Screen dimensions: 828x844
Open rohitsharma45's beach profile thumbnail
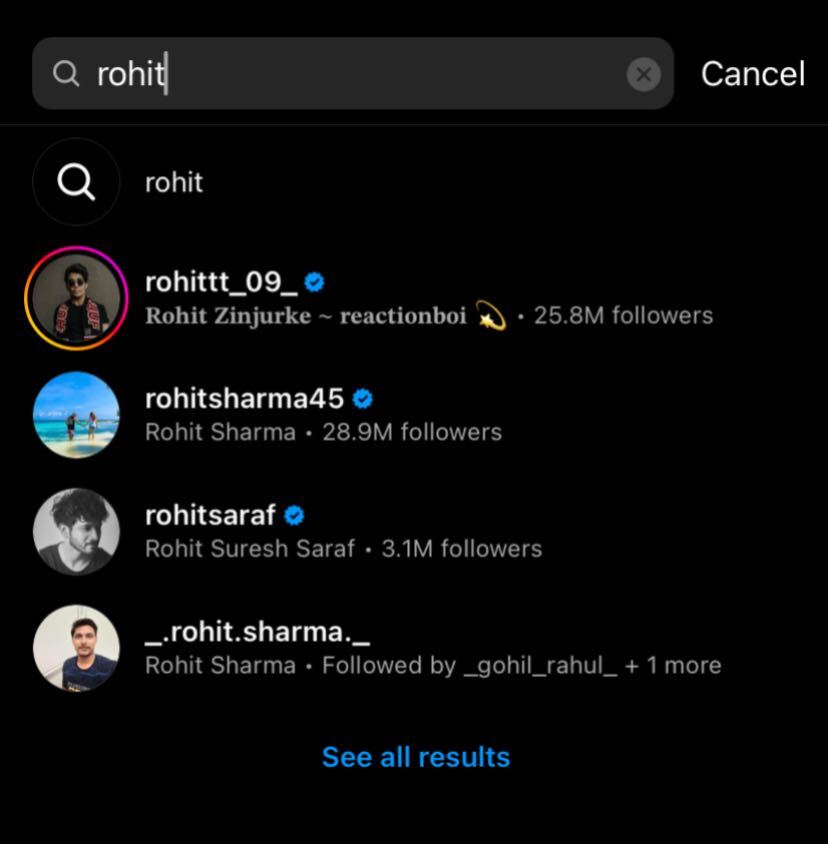pos(76,415)
